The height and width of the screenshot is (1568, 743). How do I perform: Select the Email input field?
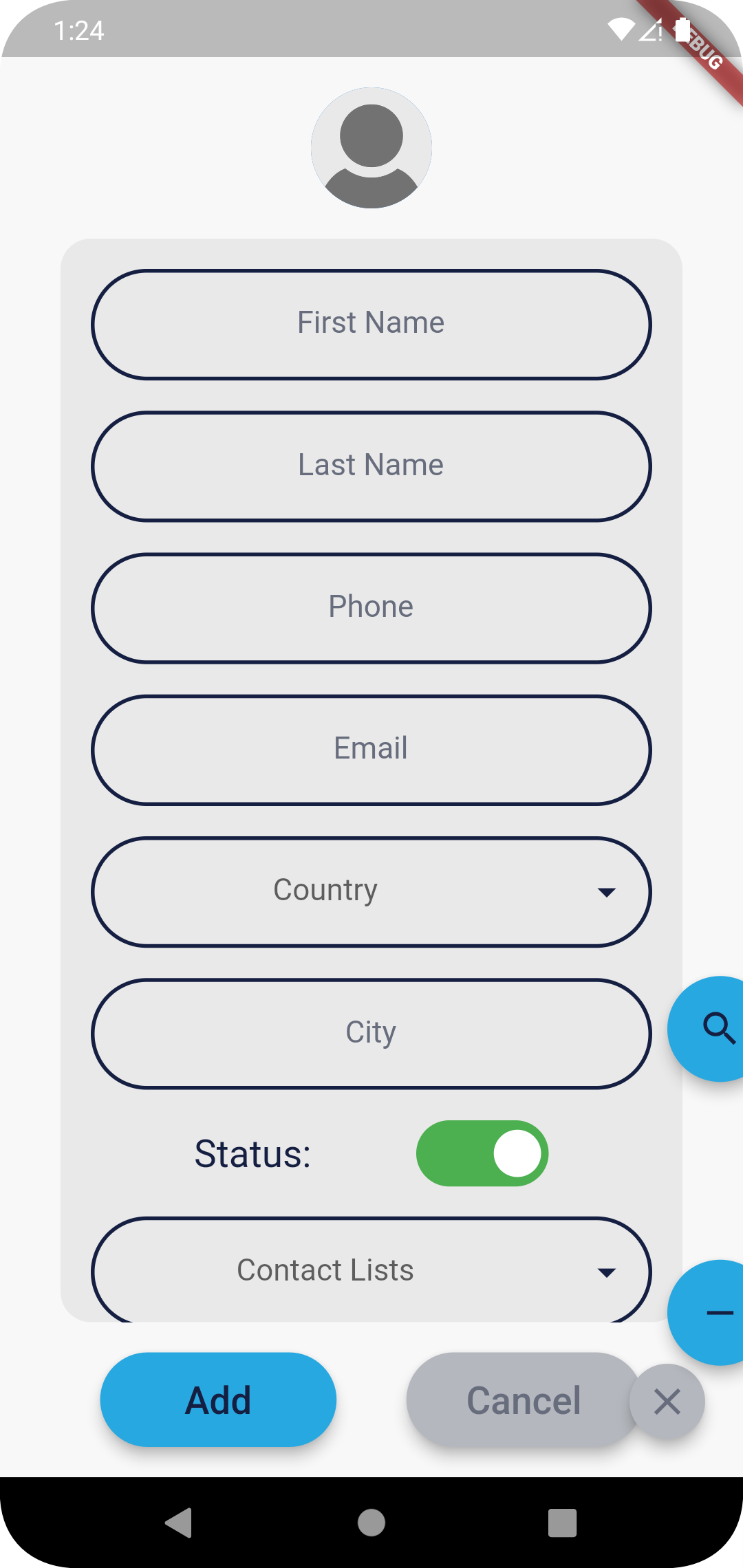tap(371, 749)
